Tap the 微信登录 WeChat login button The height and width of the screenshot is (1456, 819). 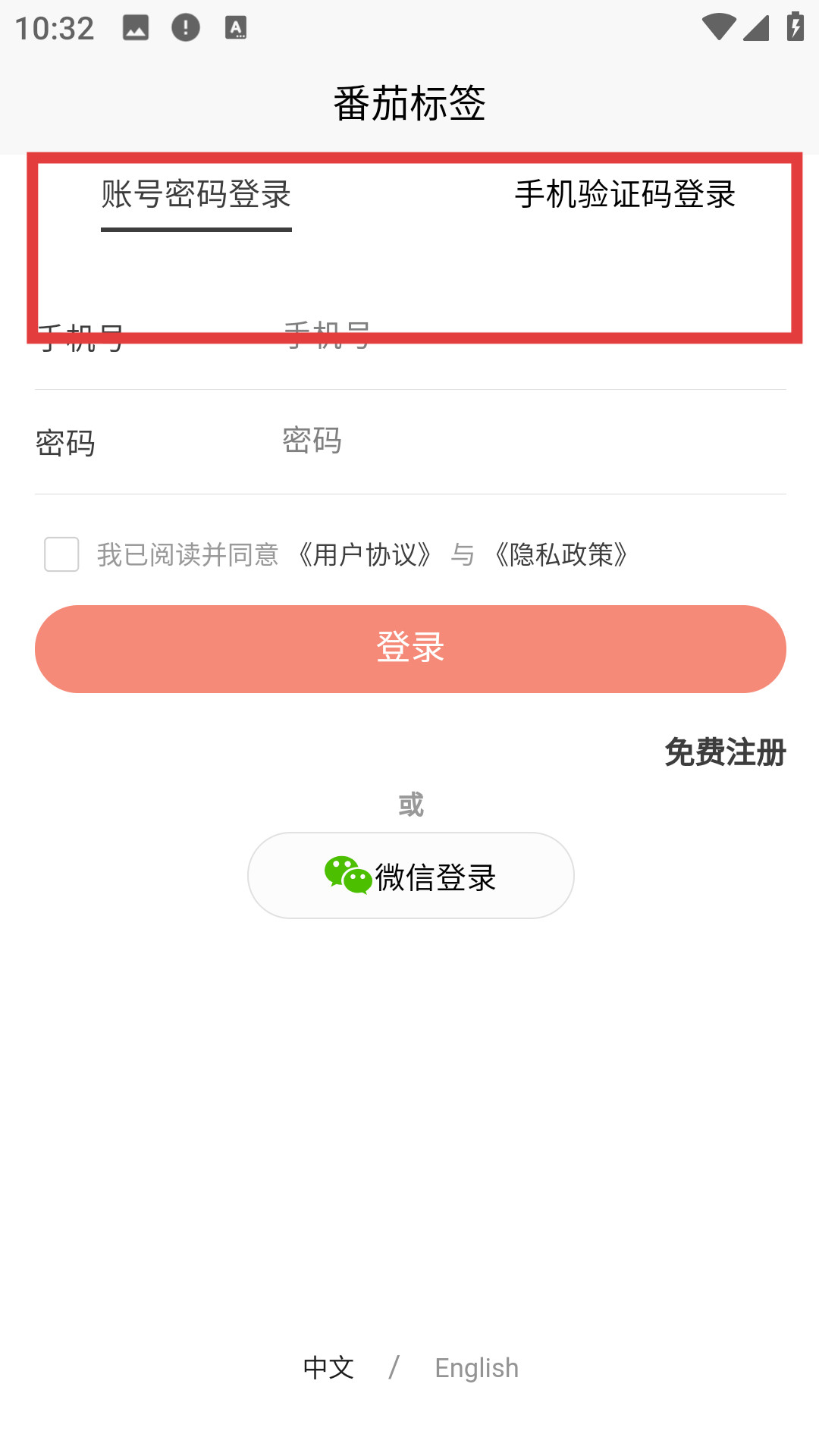click(x=409, y=875)
